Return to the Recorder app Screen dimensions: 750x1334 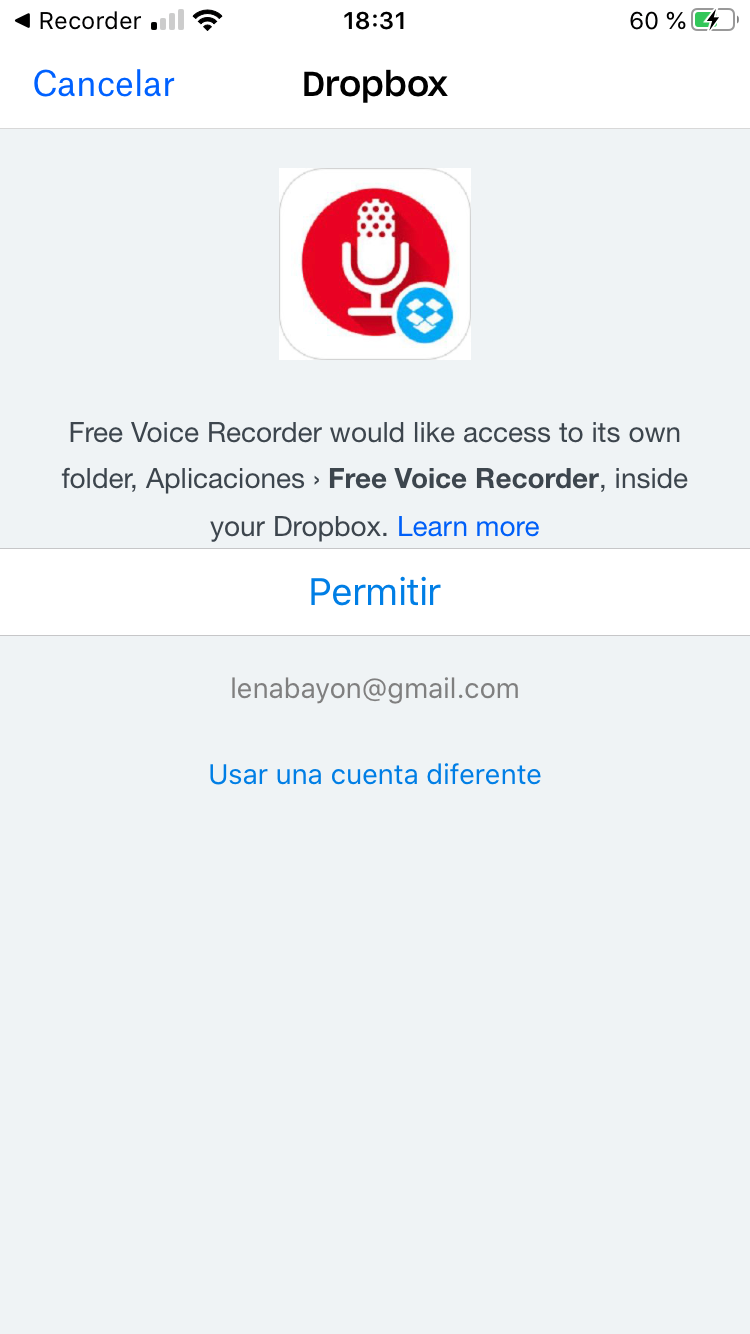[x=76, y=21]
